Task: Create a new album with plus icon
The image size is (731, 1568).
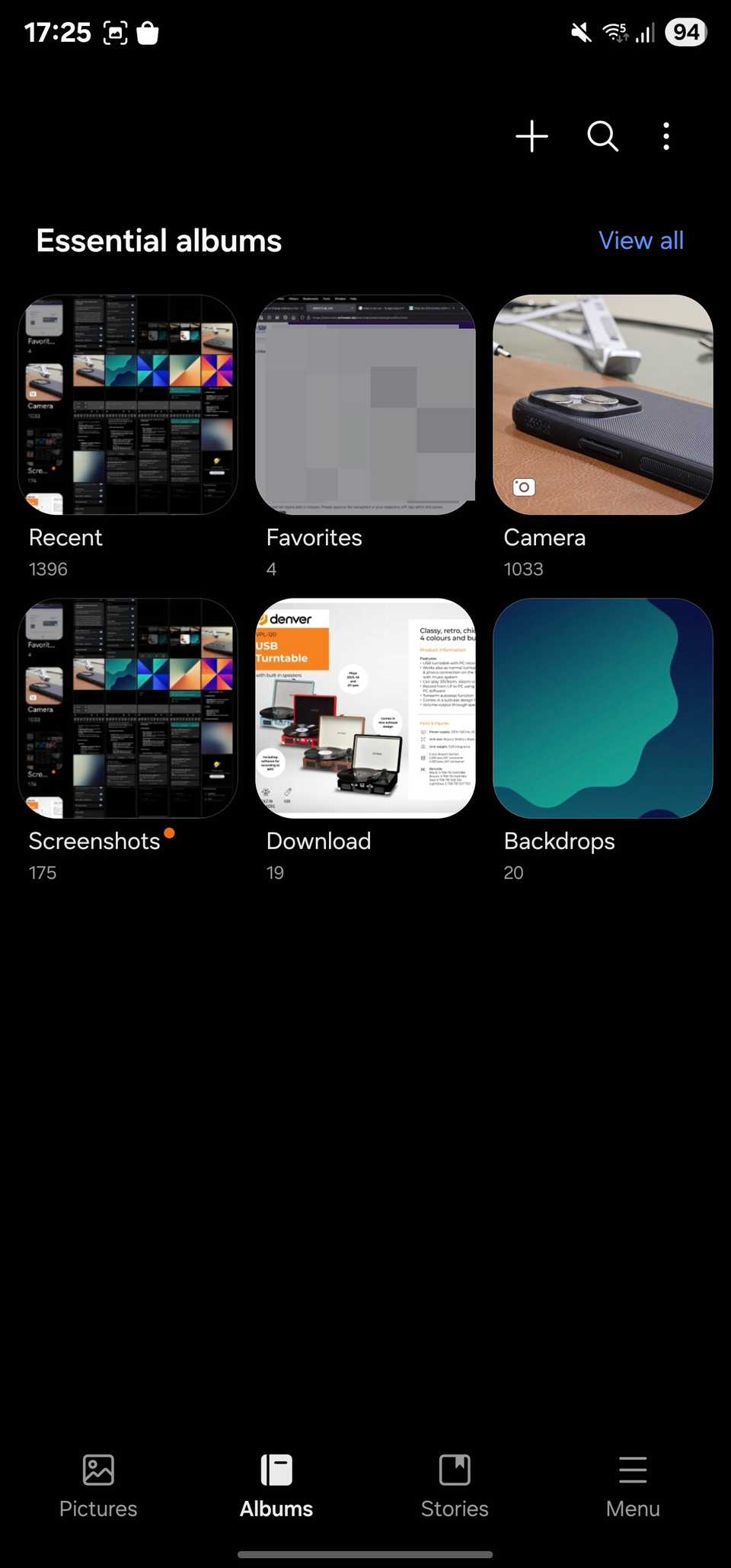Action: coord(531,136)
